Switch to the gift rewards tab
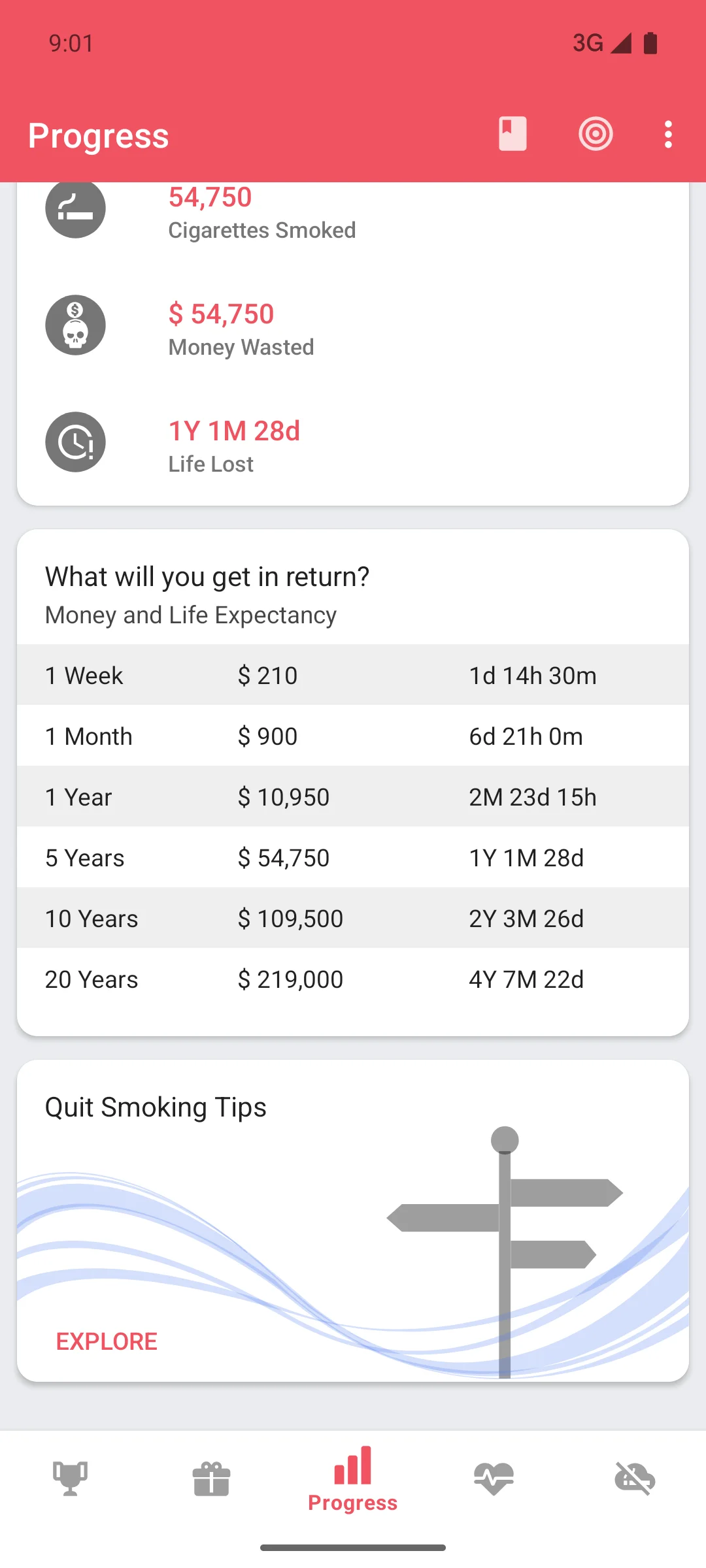The height and width of the screenshot is (1568, 706). [x=211, y=1478]
